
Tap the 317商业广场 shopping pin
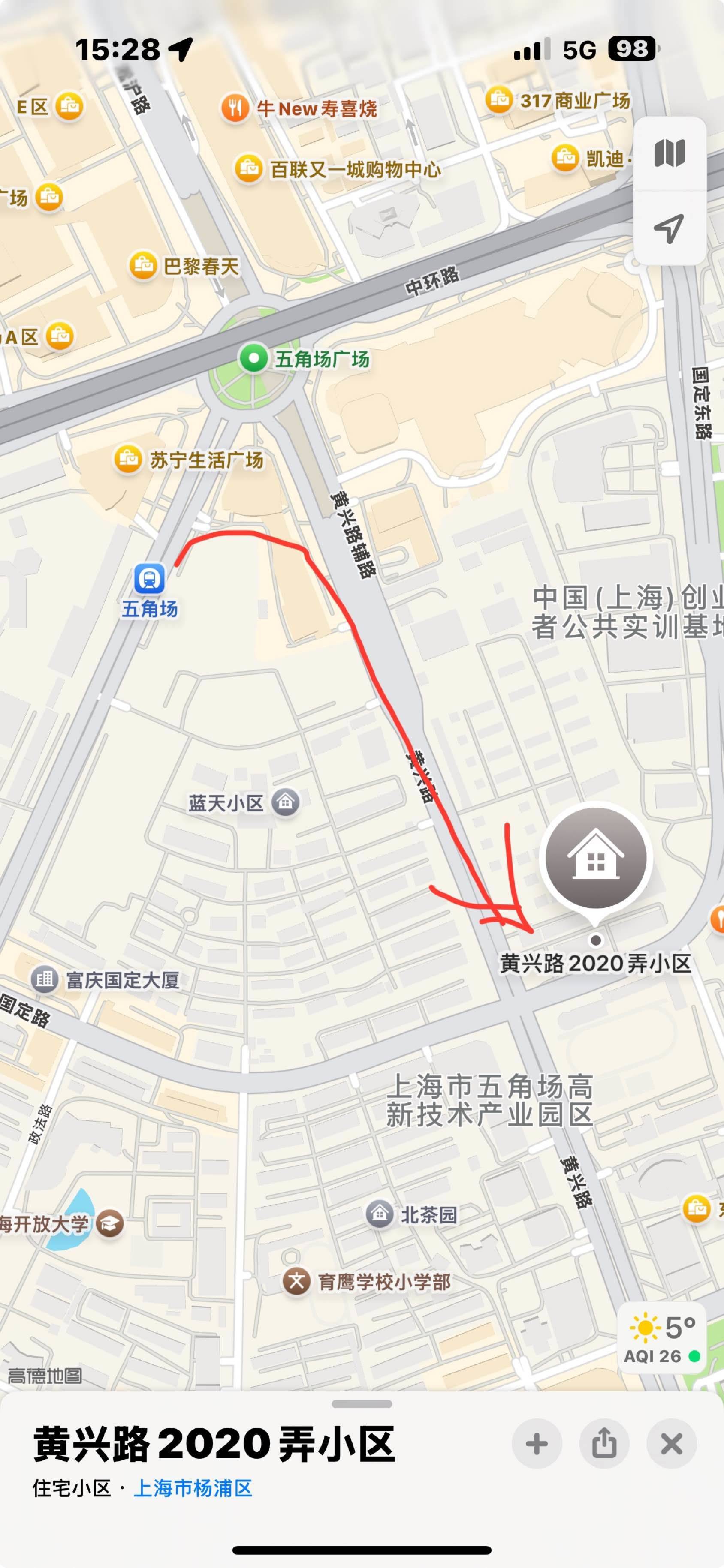pos(499,99)
